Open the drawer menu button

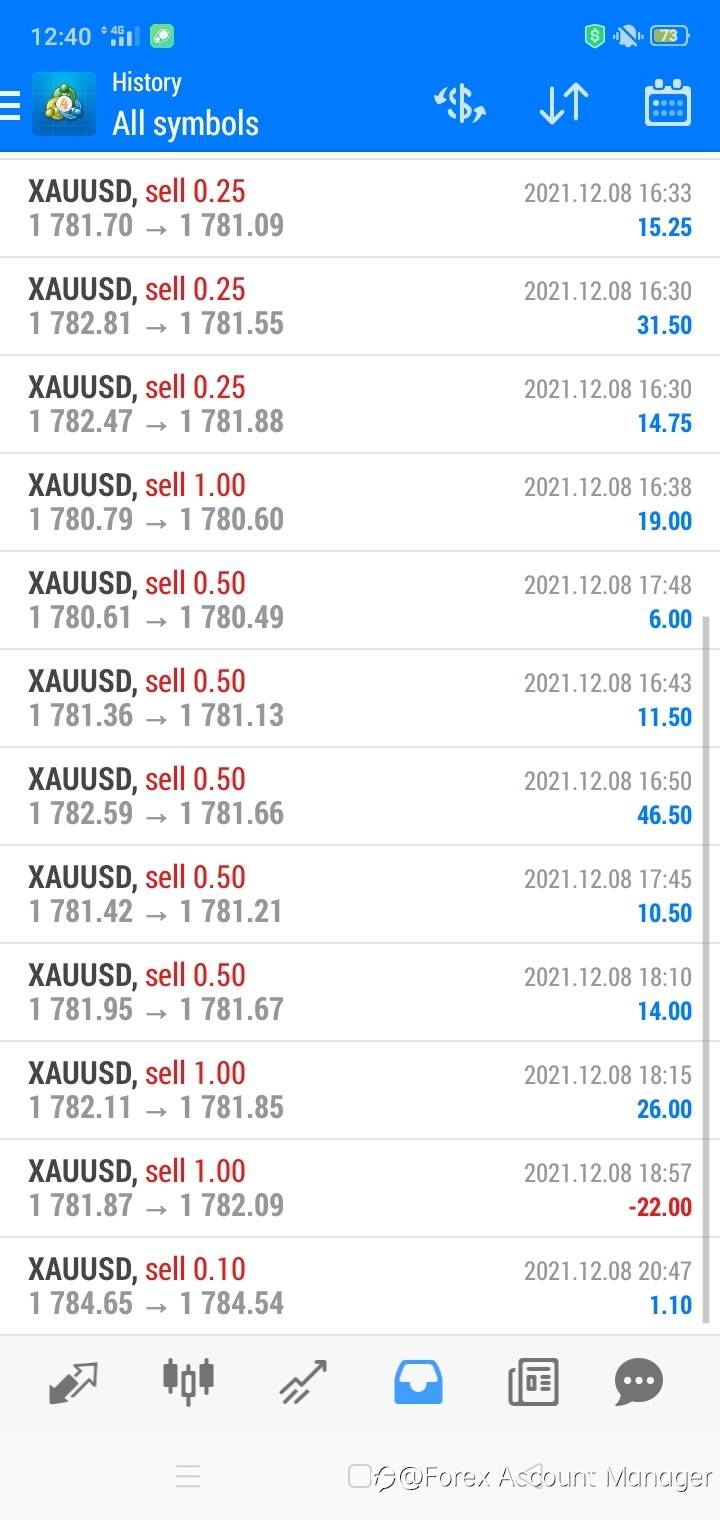10,104
